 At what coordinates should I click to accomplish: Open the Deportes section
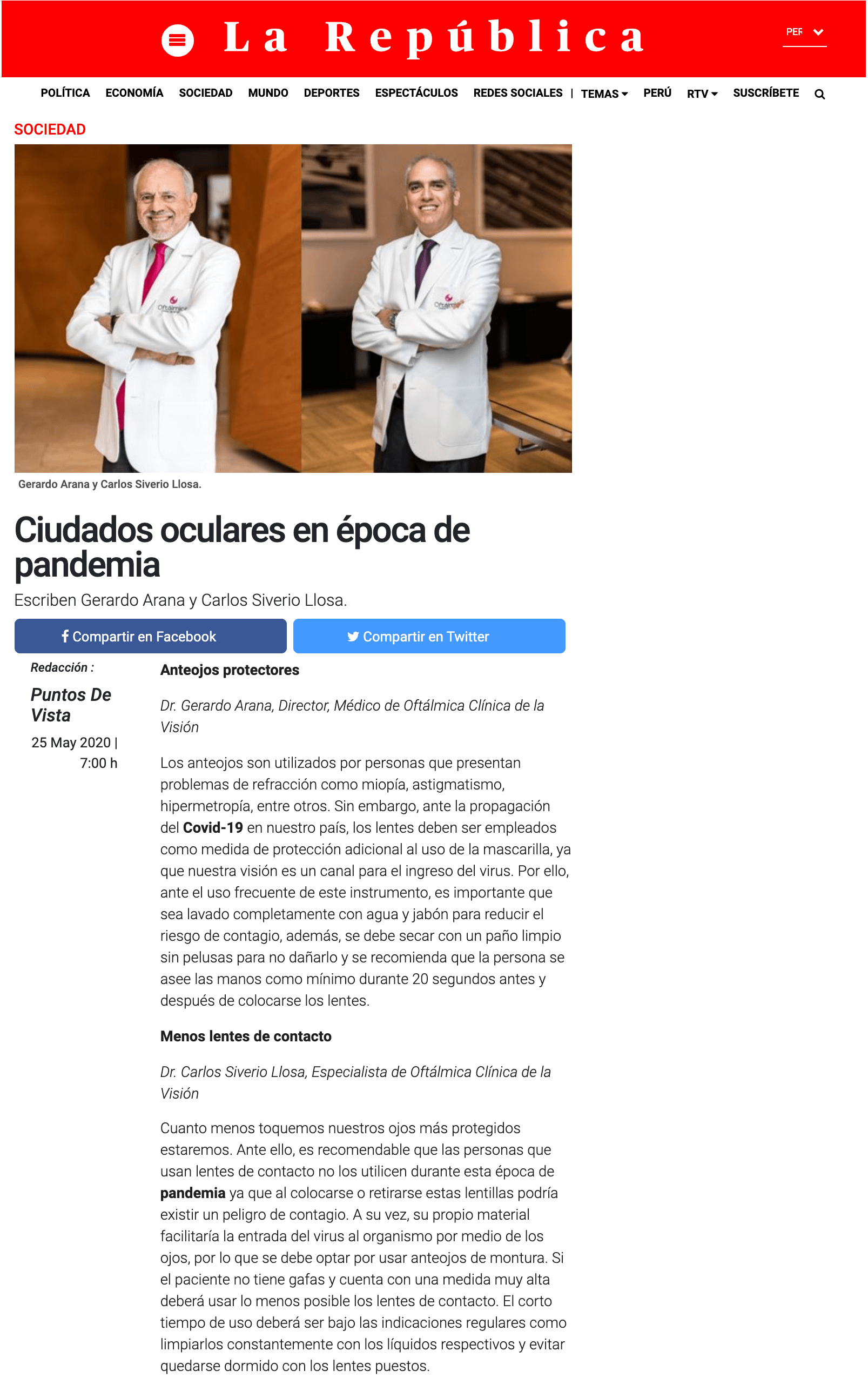(332, 93)
